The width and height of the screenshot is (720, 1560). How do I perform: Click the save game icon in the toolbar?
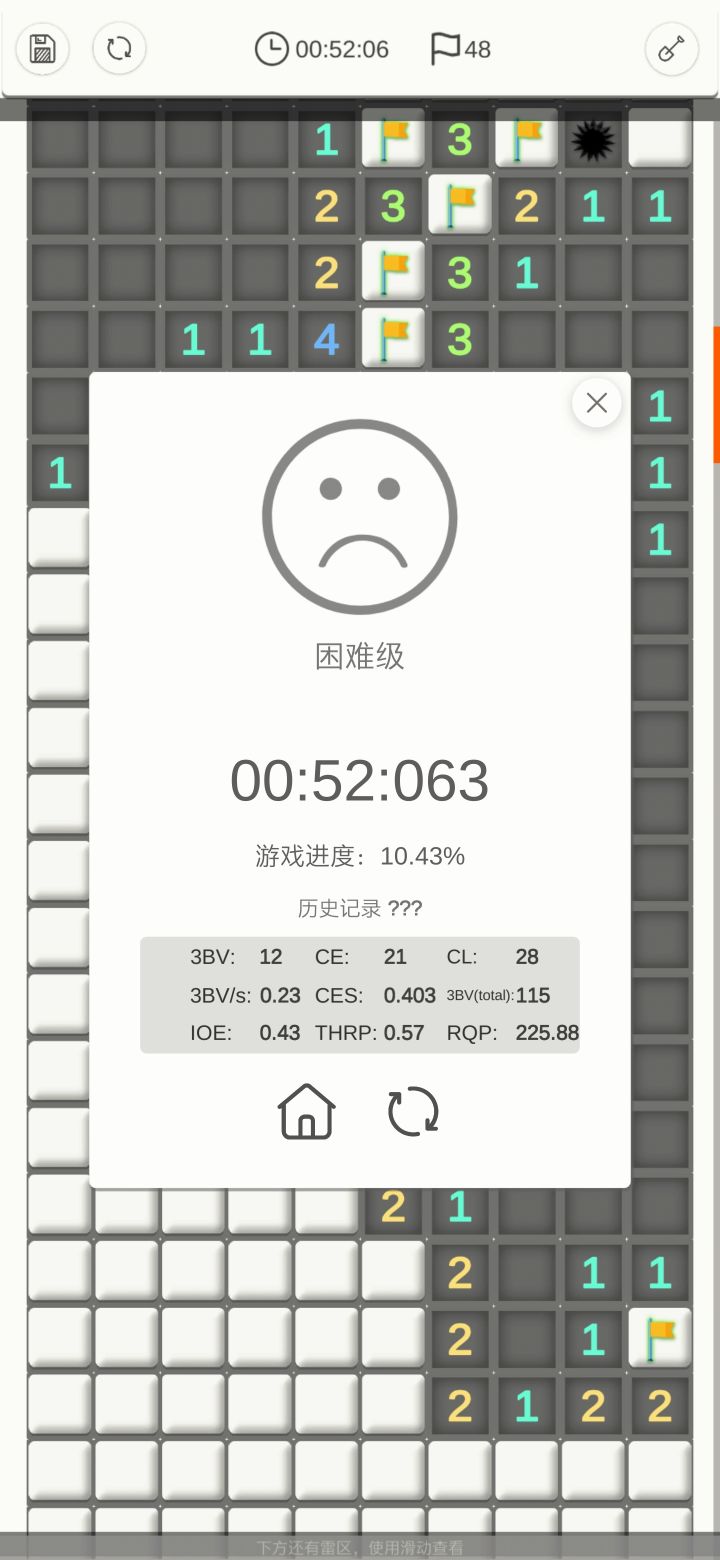point(42,48)
